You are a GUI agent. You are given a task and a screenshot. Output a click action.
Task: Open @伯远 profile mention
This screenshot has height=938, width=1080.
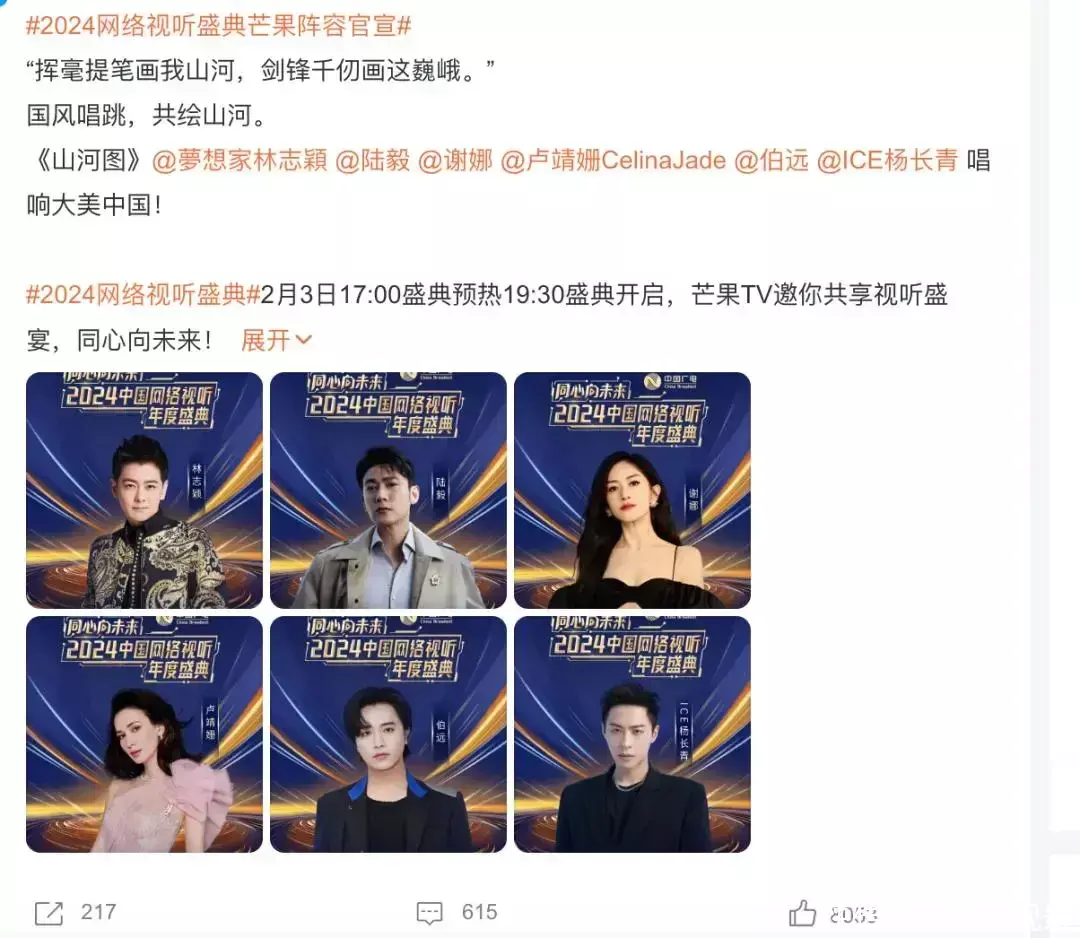pos(771,161)
